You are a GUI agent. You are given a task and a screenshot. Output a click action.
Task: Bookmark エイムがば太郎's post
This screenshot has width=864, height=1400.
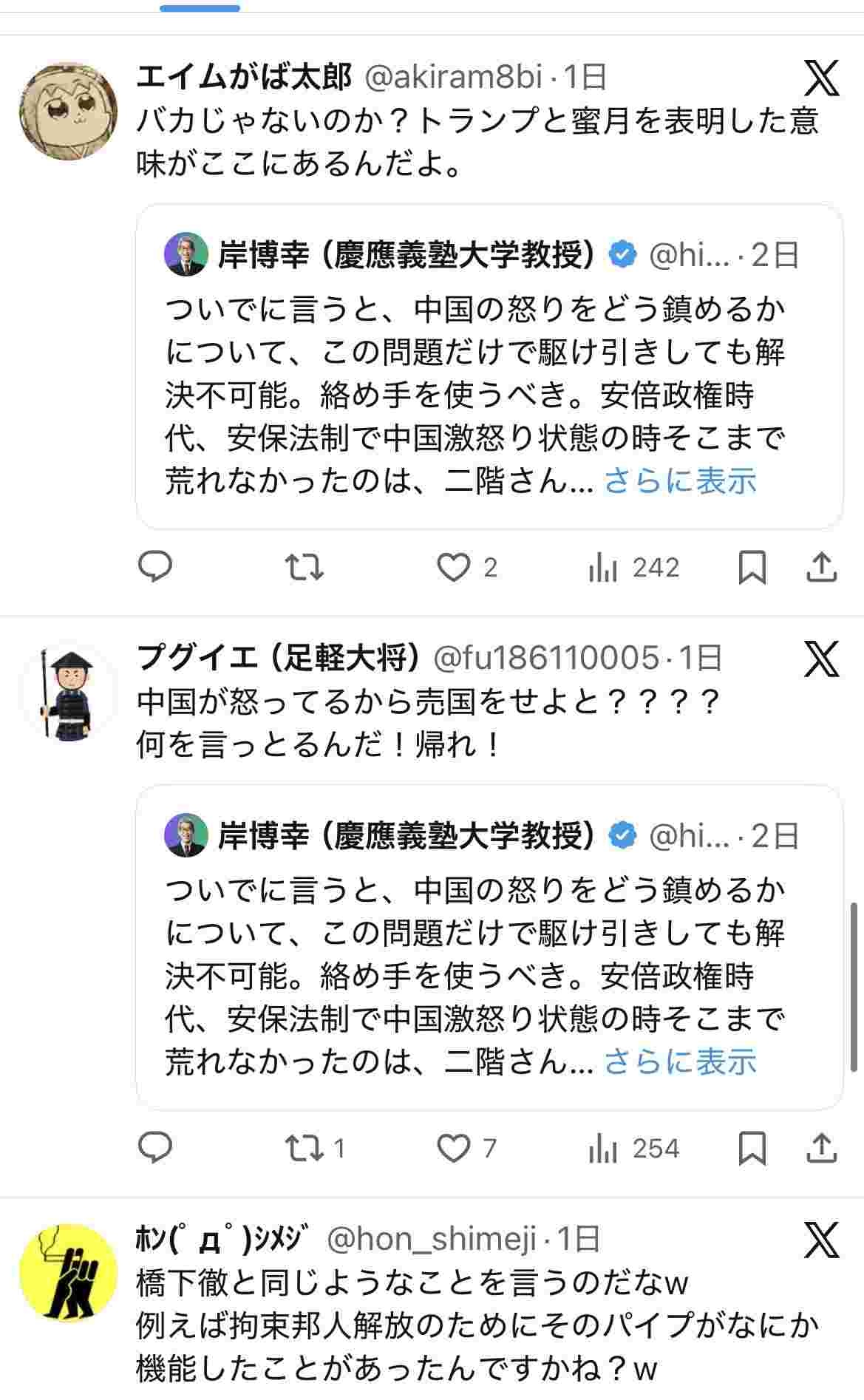[x=752, y=568]
